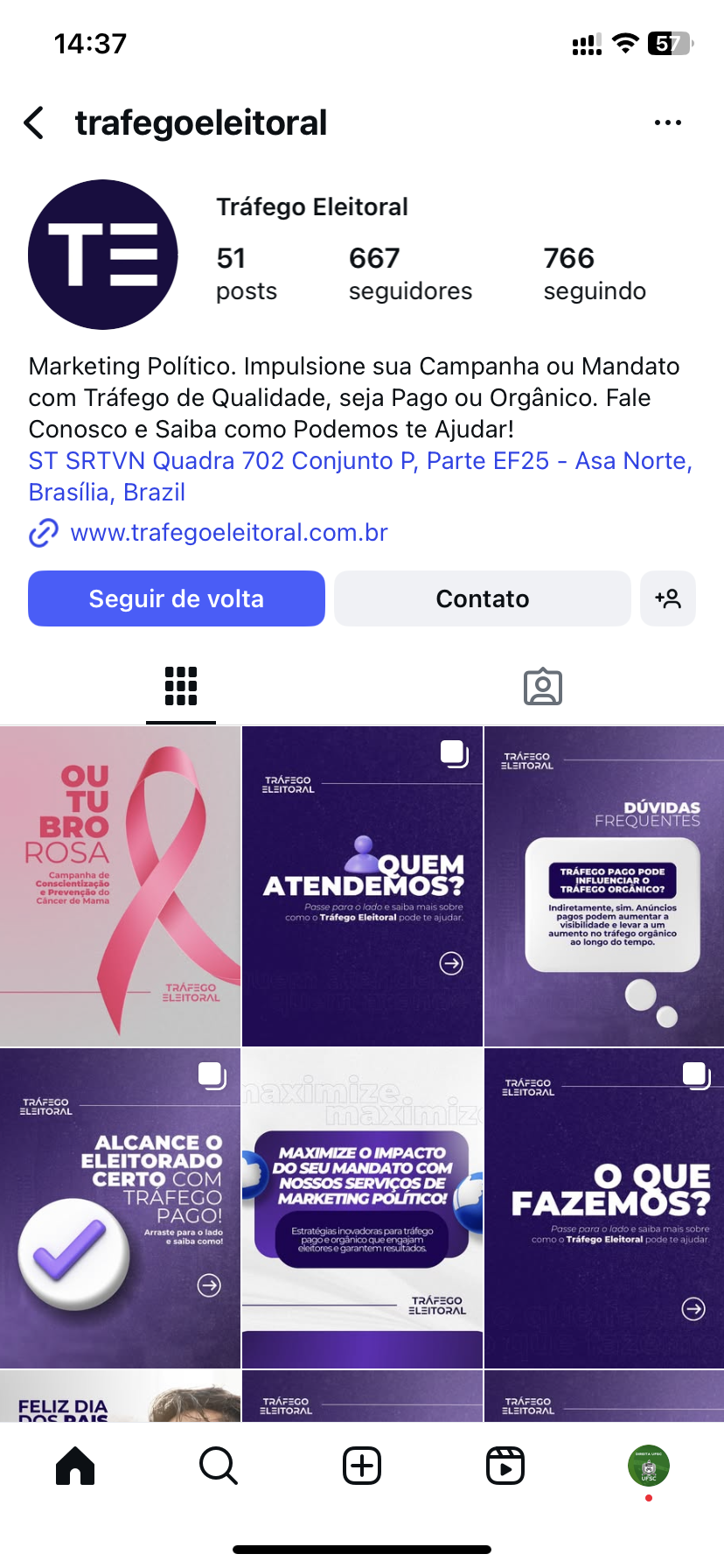Open the Alcance o Eleitorado Certo post

pos(120,1207)
